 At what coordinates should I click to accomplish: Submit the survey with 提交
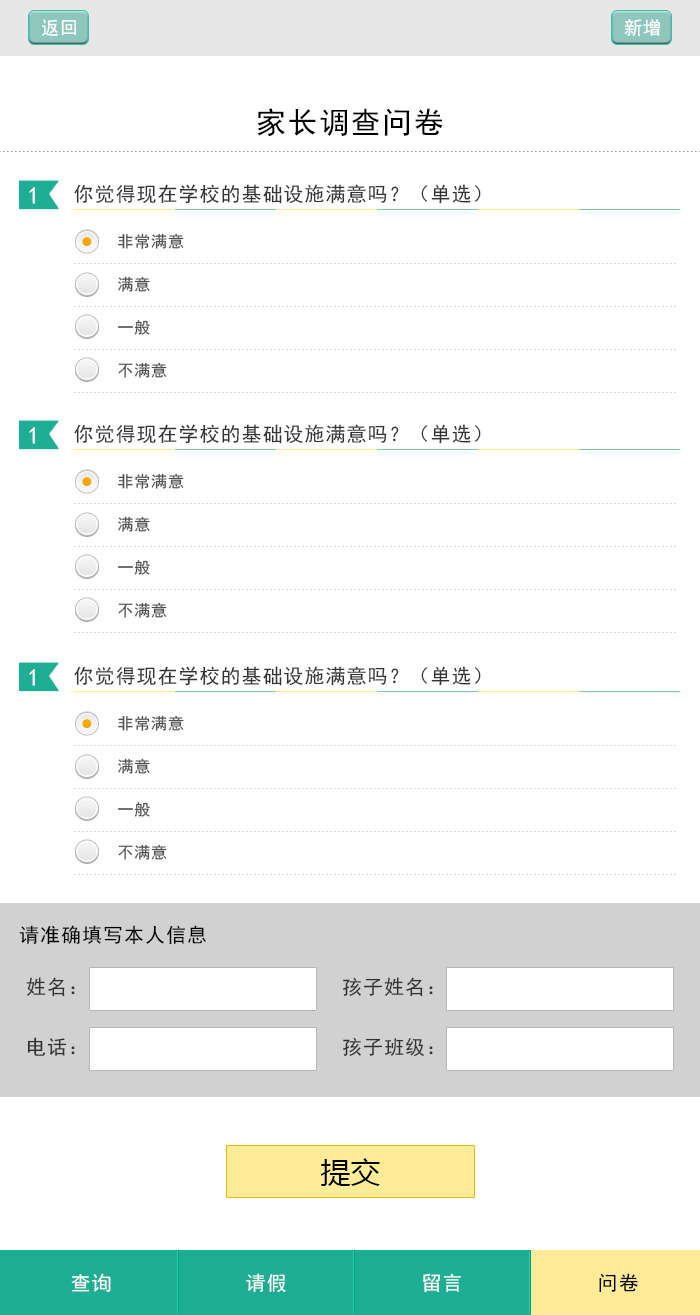(x=350, y=1171)
